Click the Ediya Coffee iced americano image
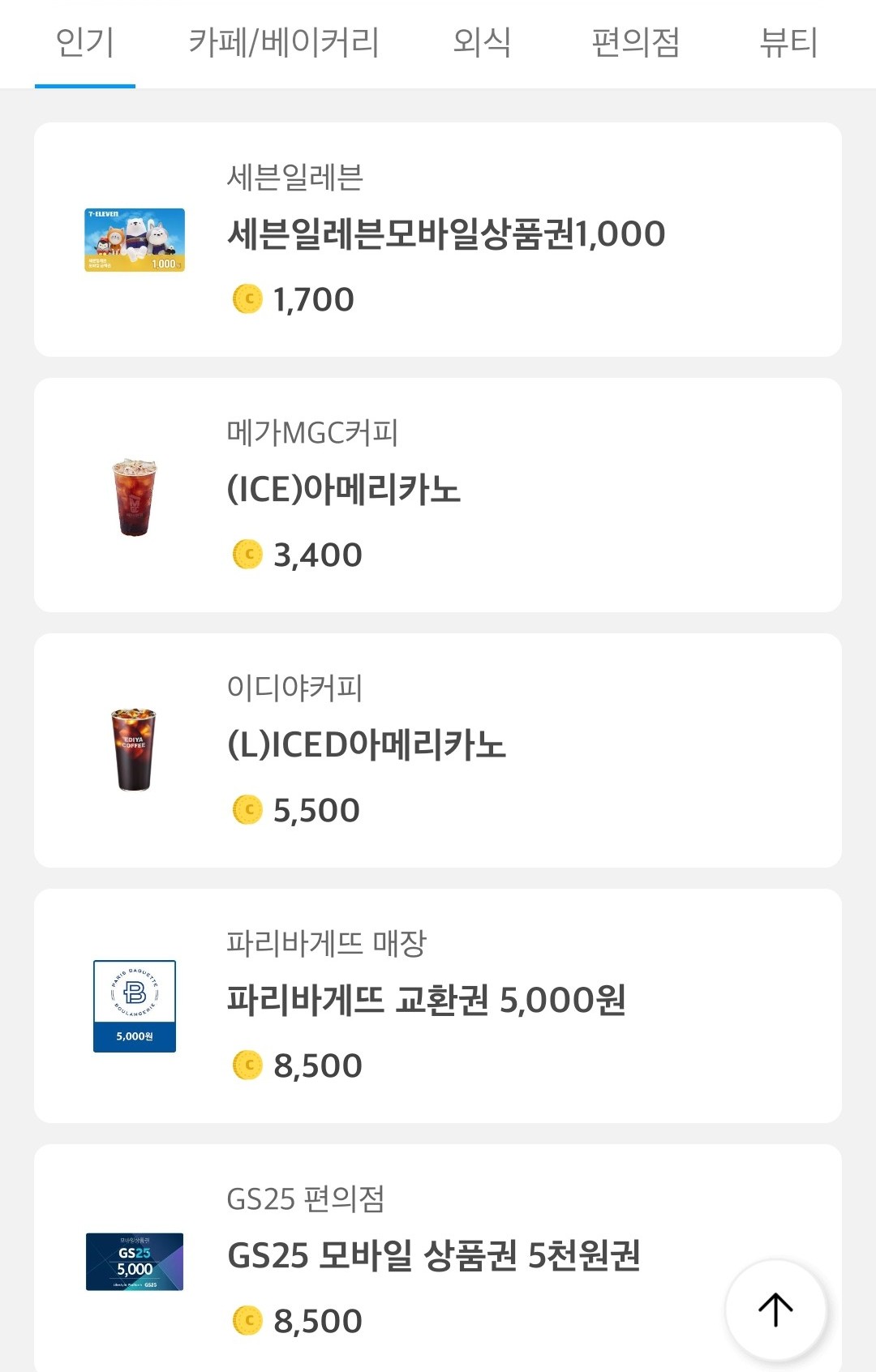 (132, 751)
